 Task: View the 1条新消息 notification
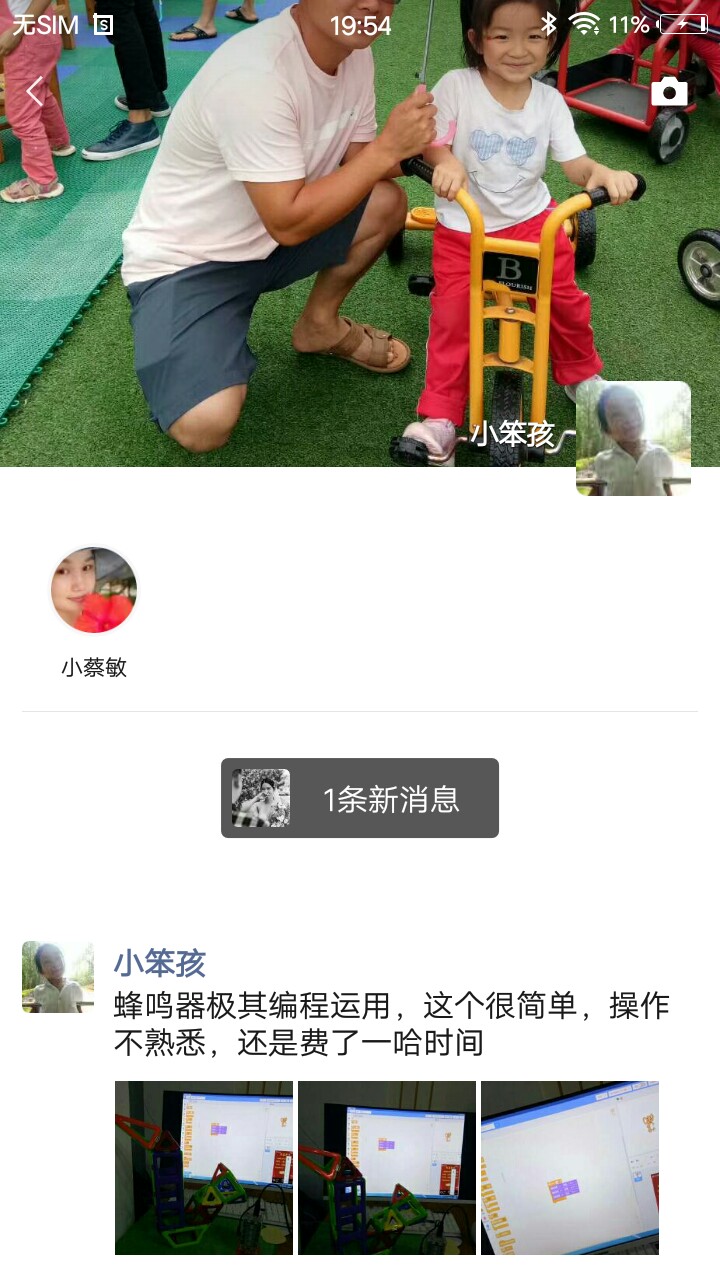(360, 798)
